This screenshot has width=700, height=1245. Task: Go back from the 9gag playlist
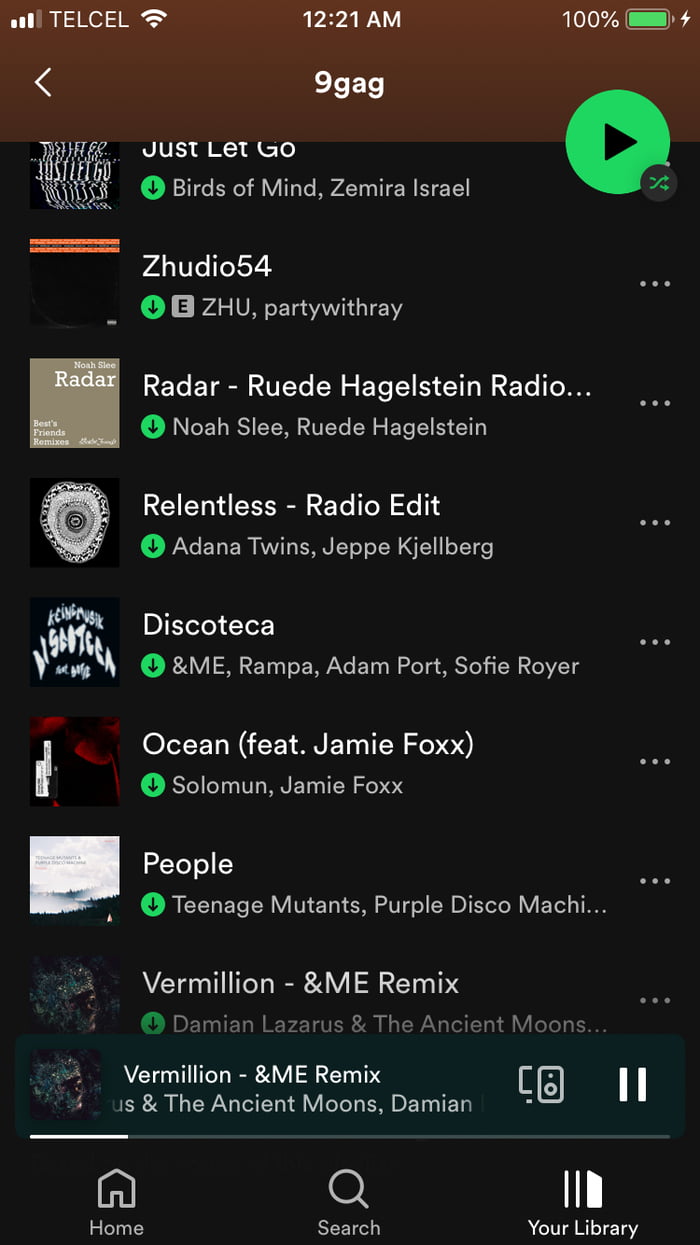click(43, 82)
